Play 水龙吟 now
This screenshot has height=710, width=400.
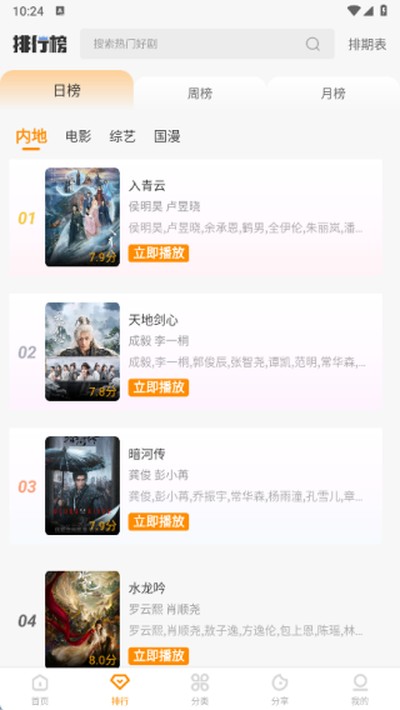click(159, 656)
